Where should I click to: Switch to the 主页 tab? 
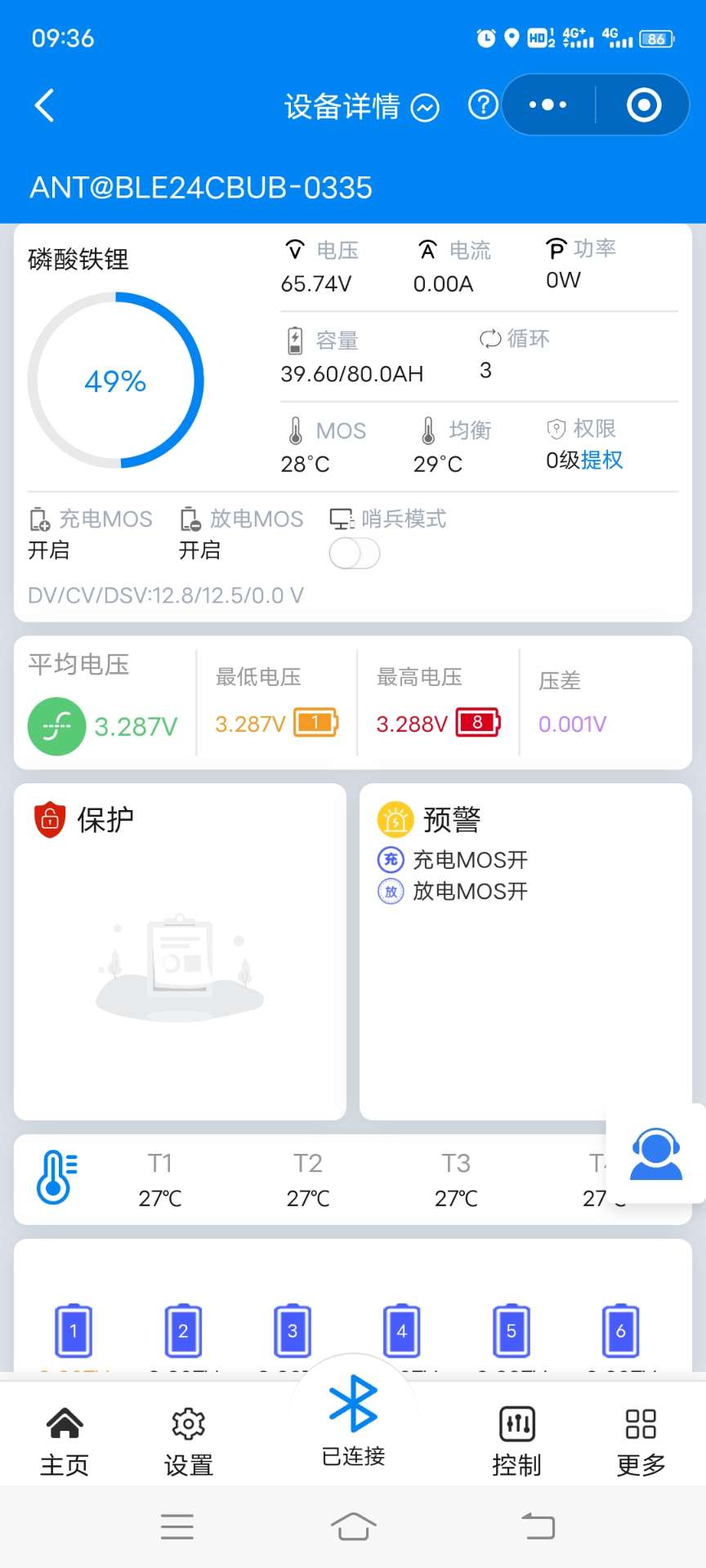(x=65, y=1441)
